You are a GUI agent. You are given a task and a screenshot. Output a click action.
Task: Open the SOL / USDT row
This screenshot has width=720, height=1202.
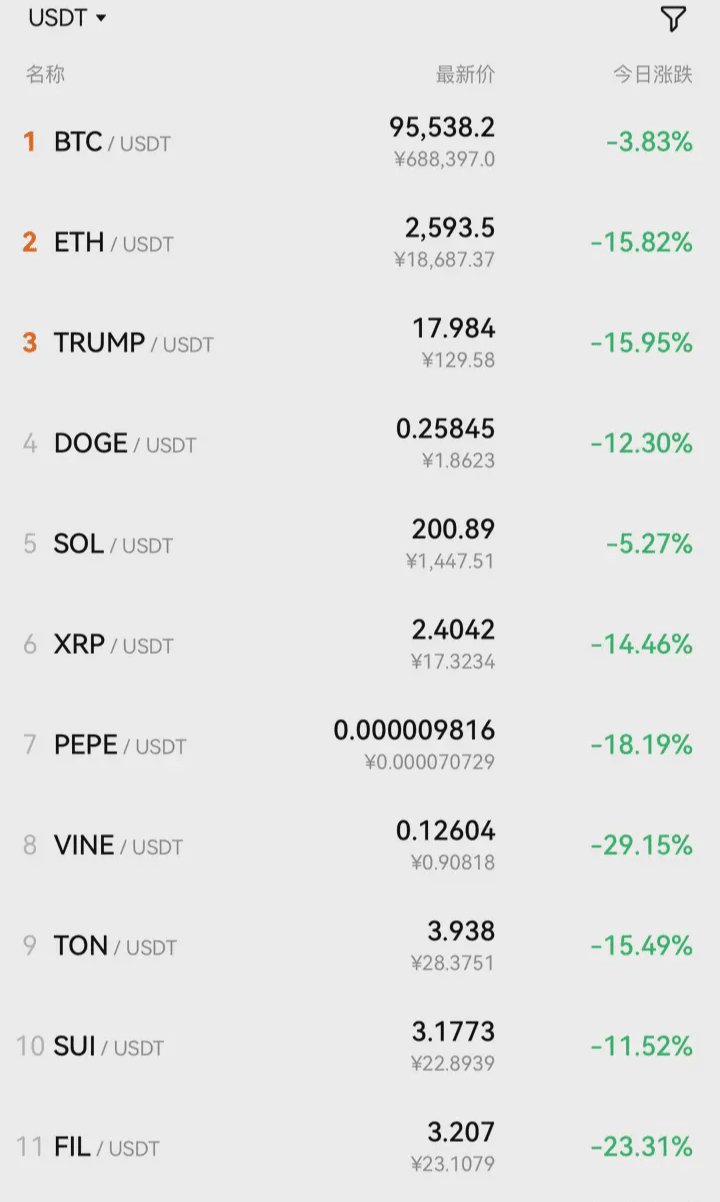pyautogui.click(x=360, y=544)
